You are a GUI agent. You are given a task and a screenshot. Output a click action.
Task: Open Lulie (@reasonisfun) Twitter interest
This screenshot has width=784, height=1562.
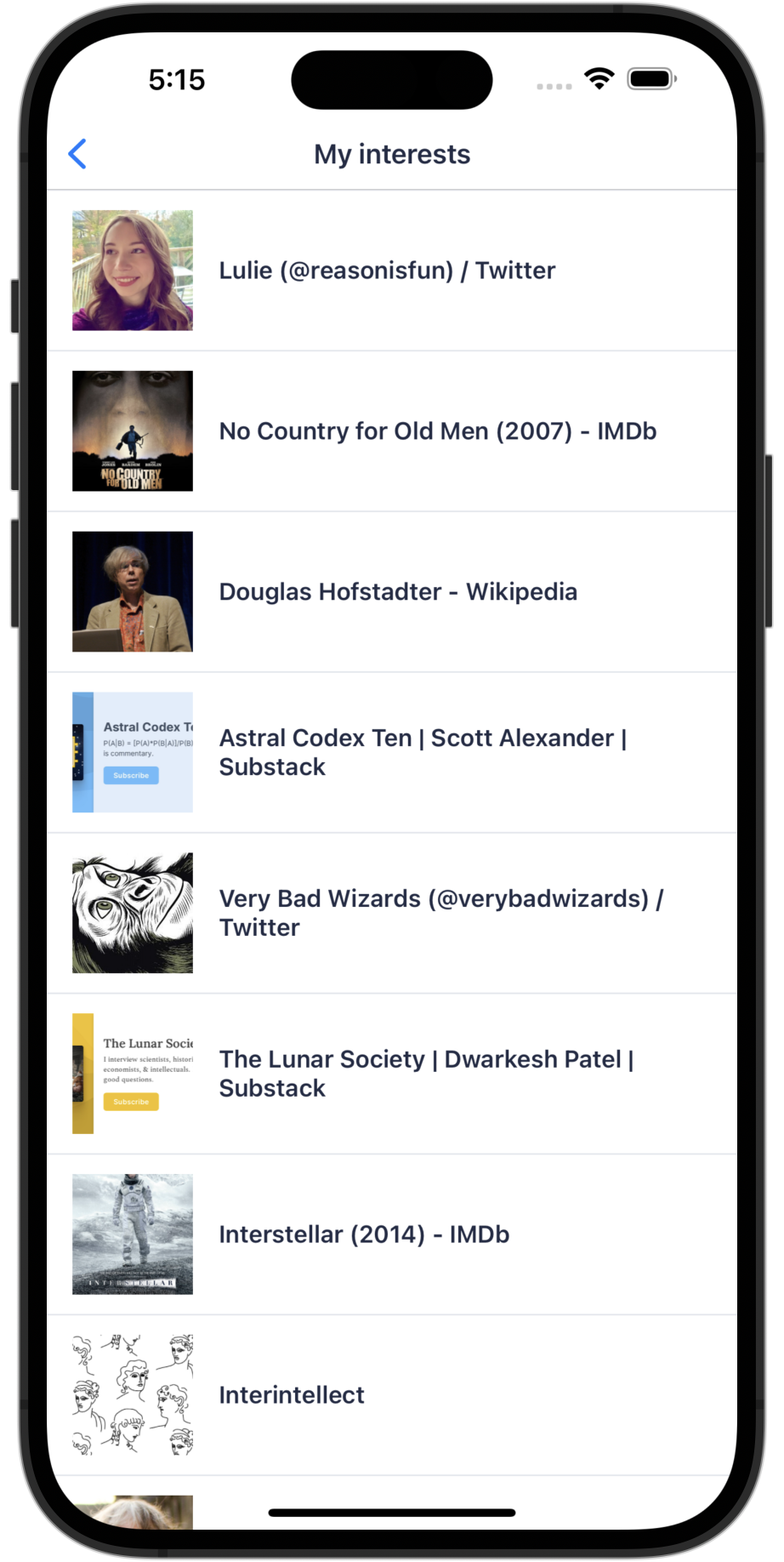387,271
